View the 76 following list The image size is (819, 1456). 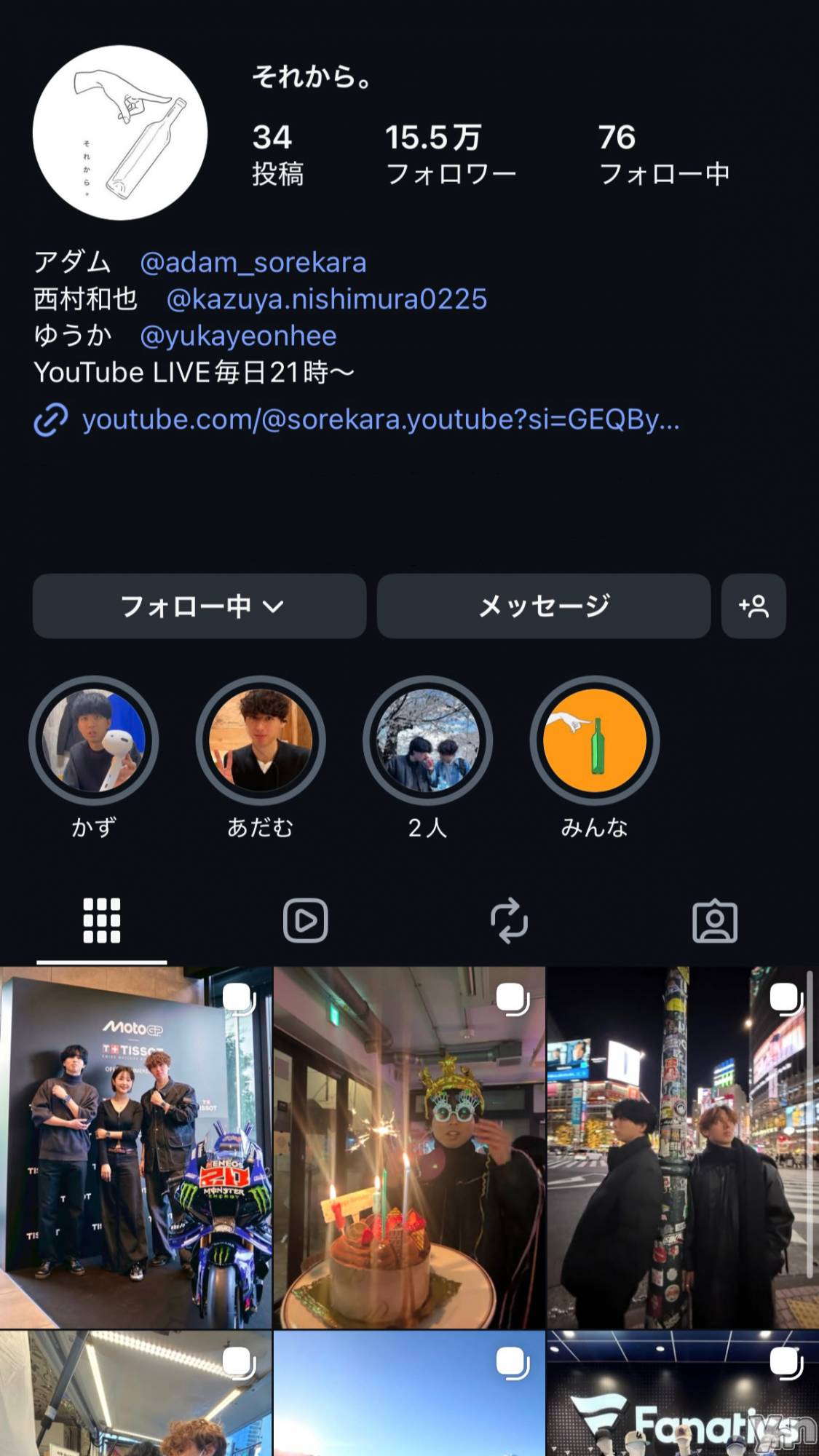(x=663, y=154)
